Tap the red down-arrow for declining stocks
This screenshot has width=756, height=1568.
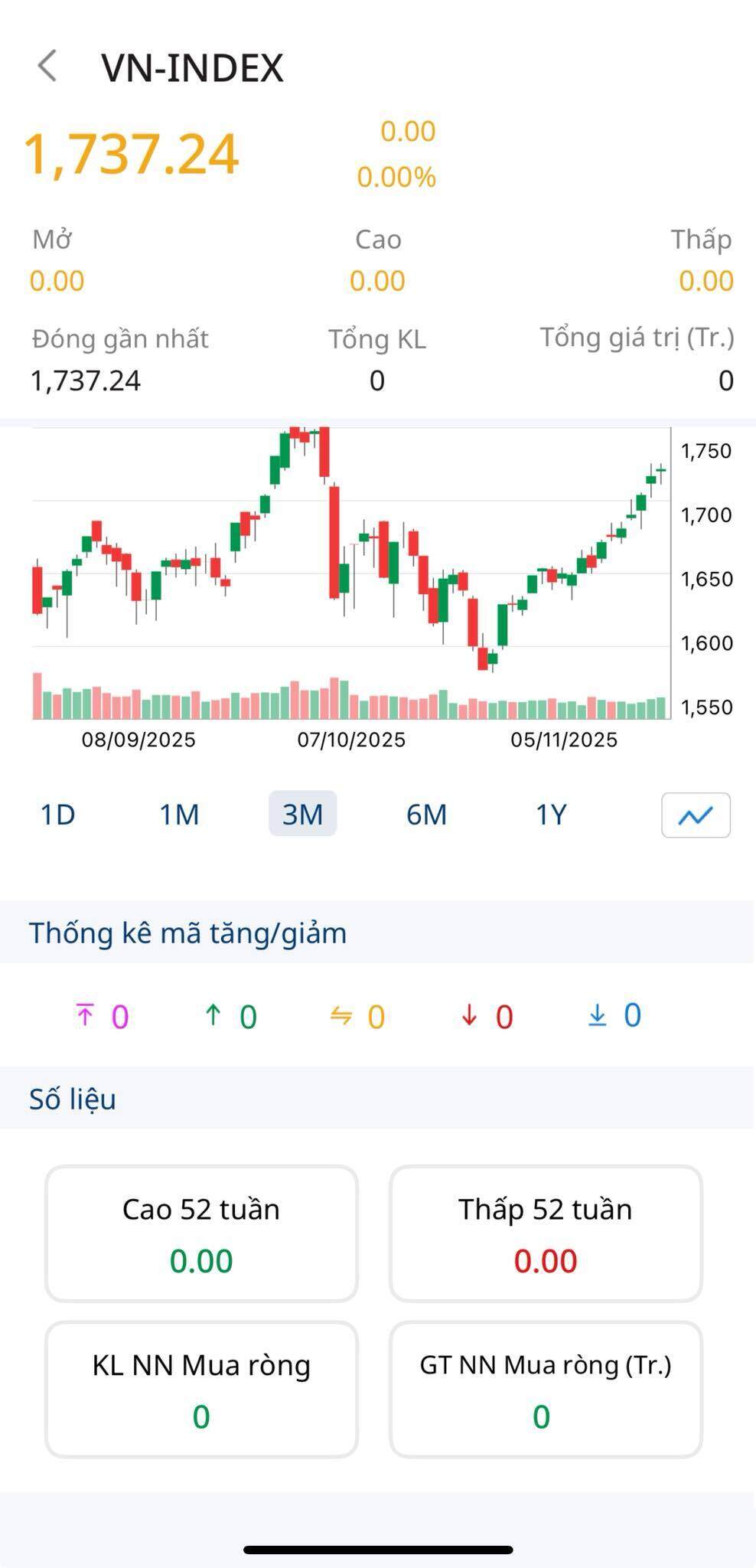click(x=468, y=1014)
